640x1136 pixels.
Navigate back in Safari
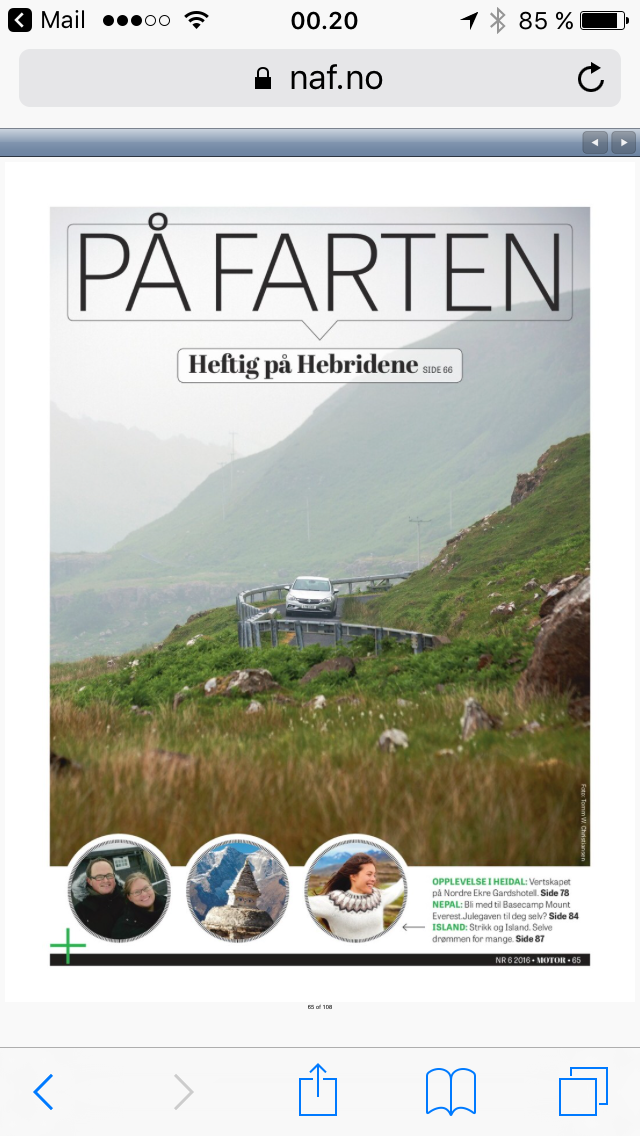[43, 1091]
